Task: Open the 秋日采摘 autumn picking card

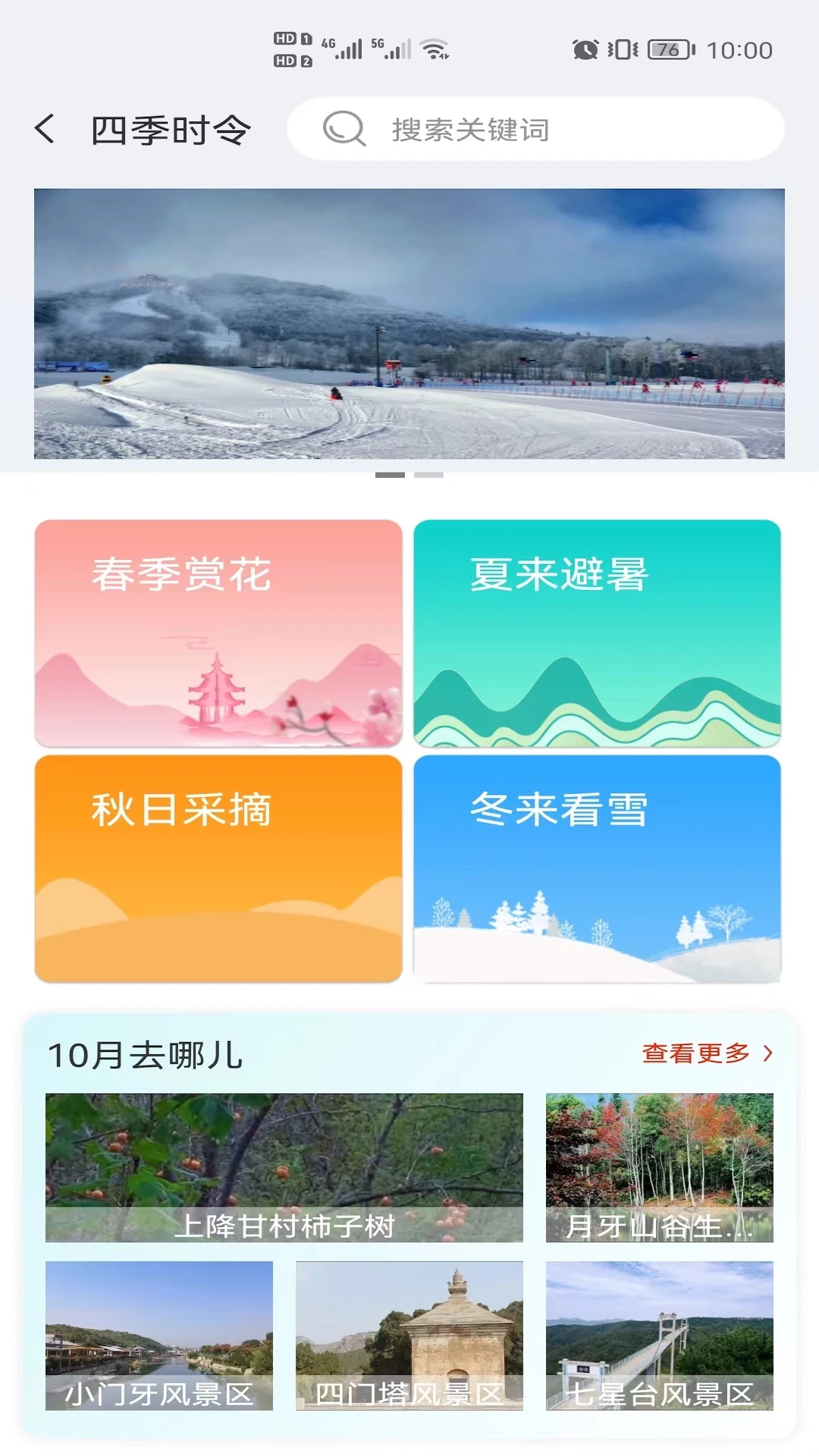Action: 220,868
